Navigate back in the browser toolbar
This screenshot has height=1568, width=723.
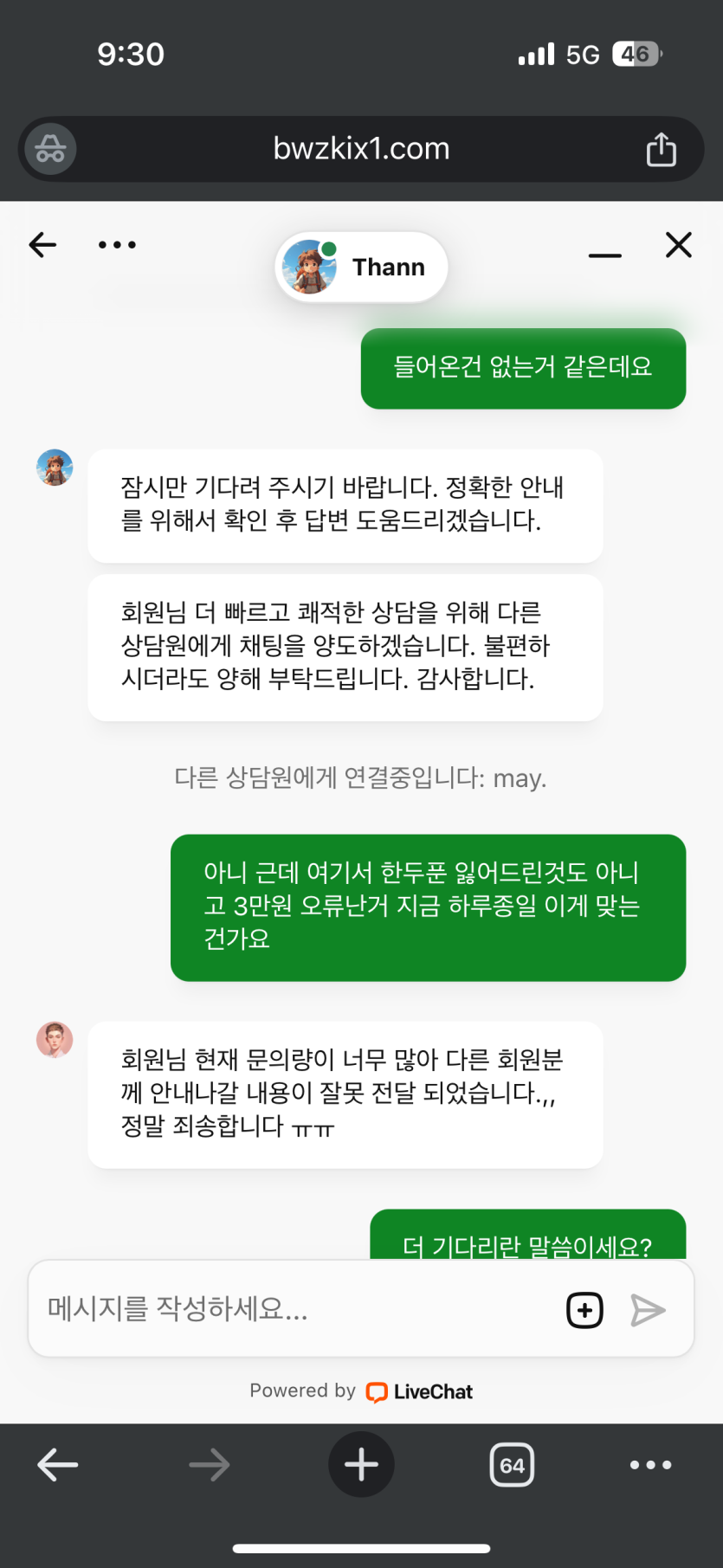click(x=58, y=1465)
